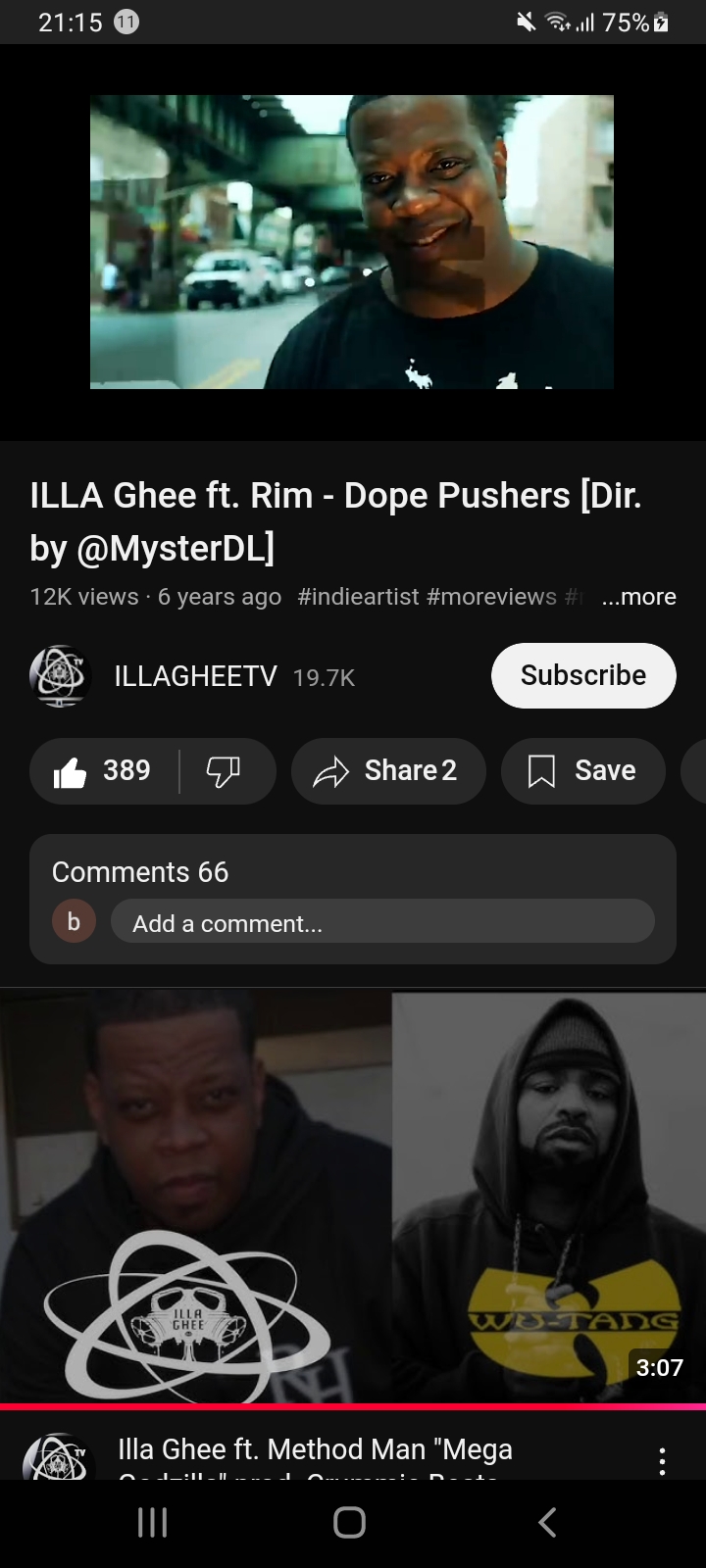Dislike this video
This screenshot has width=706, height=1568.
(x=224, y=771)
